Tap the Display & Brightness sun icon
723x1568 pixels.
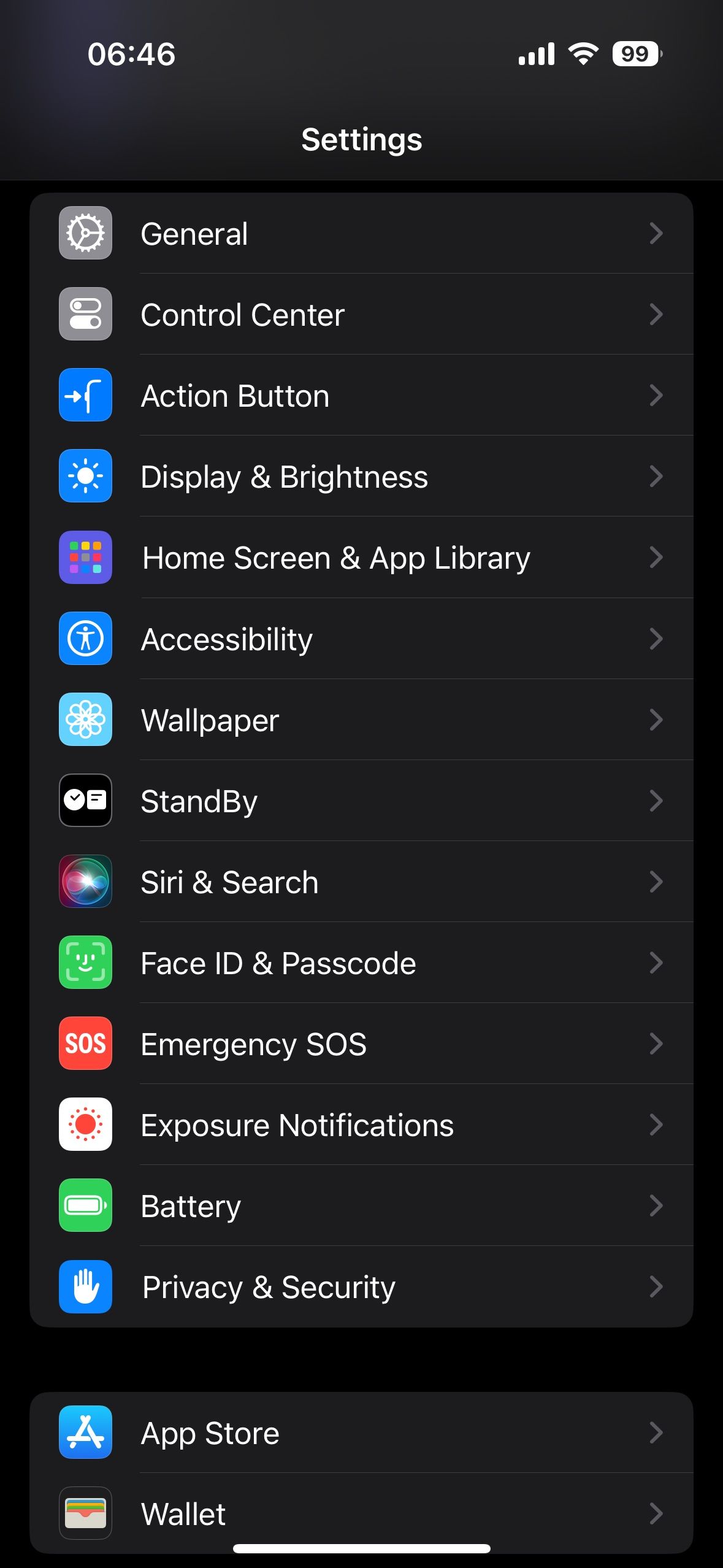[85, 476]
